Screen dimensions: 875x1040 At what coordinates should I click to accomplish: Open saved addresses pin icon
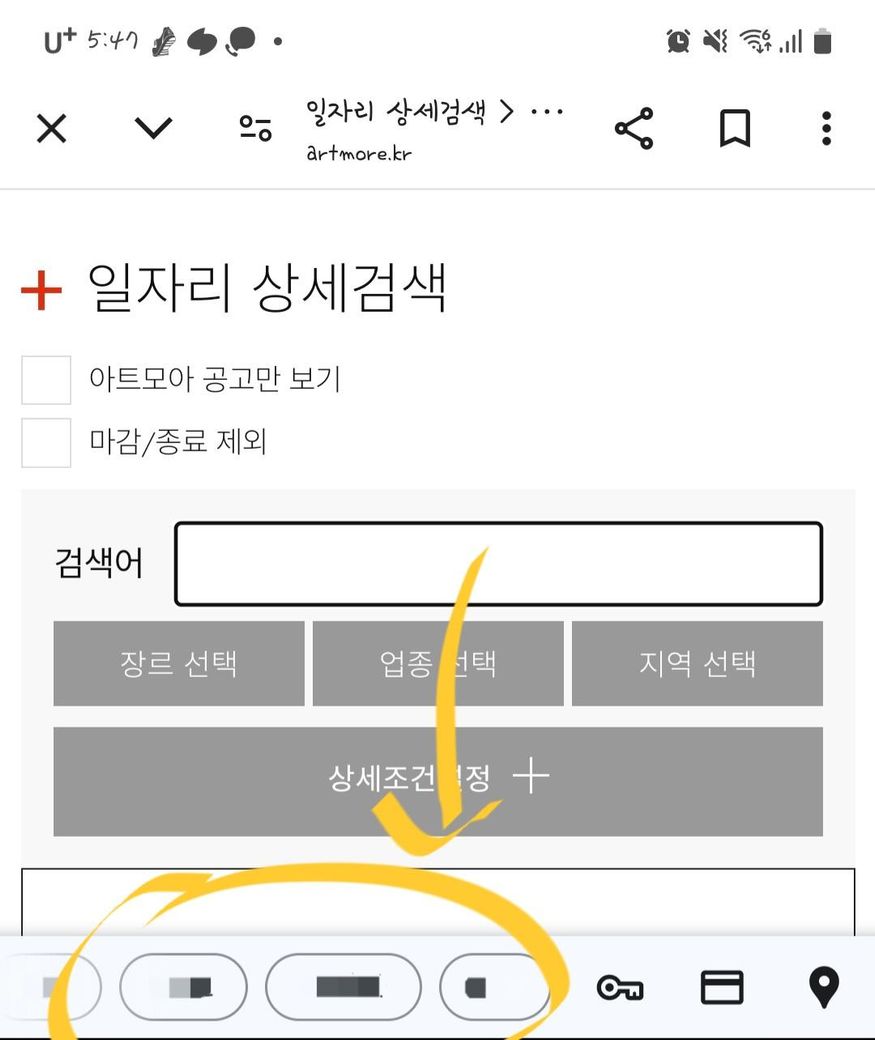(x=823, y=989)
